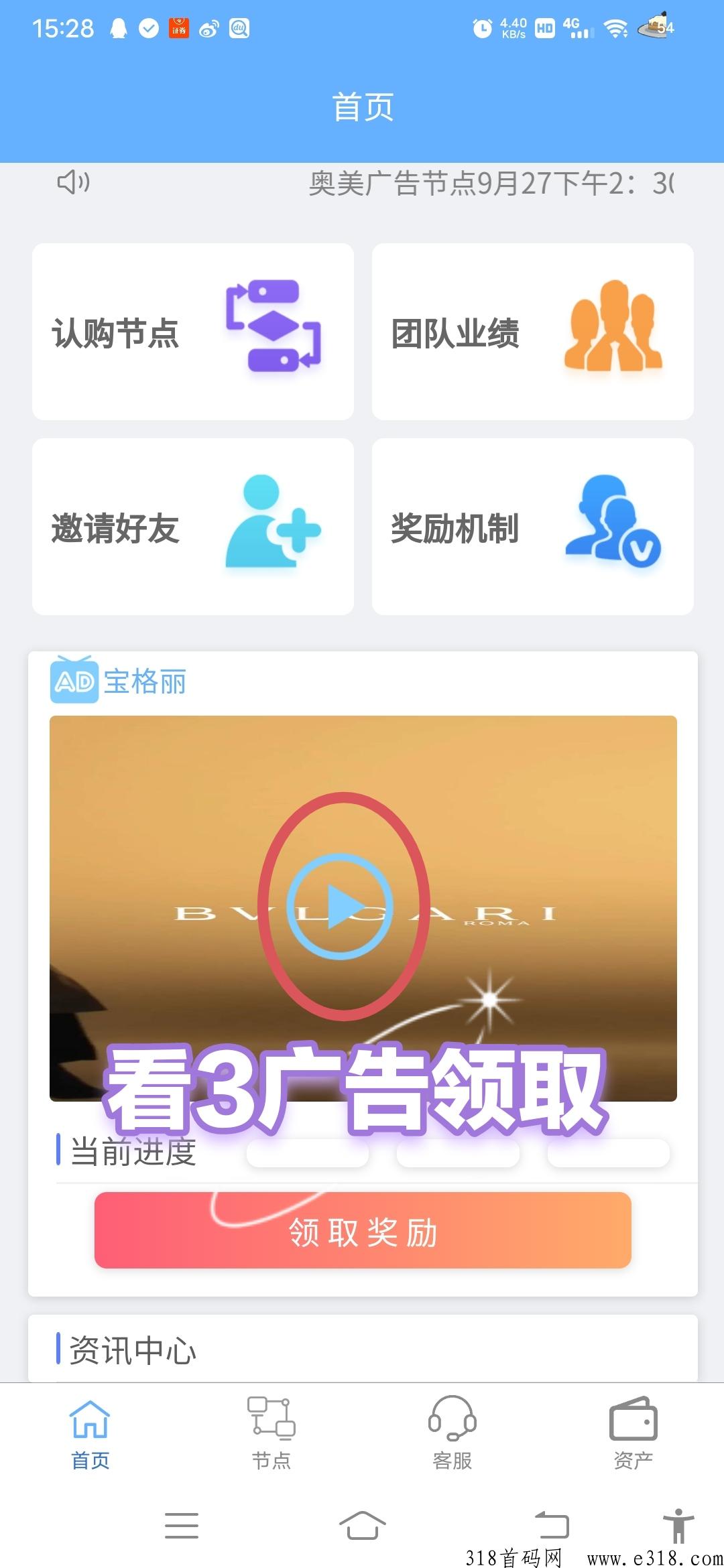Open the 邀请好友 card

192,527
